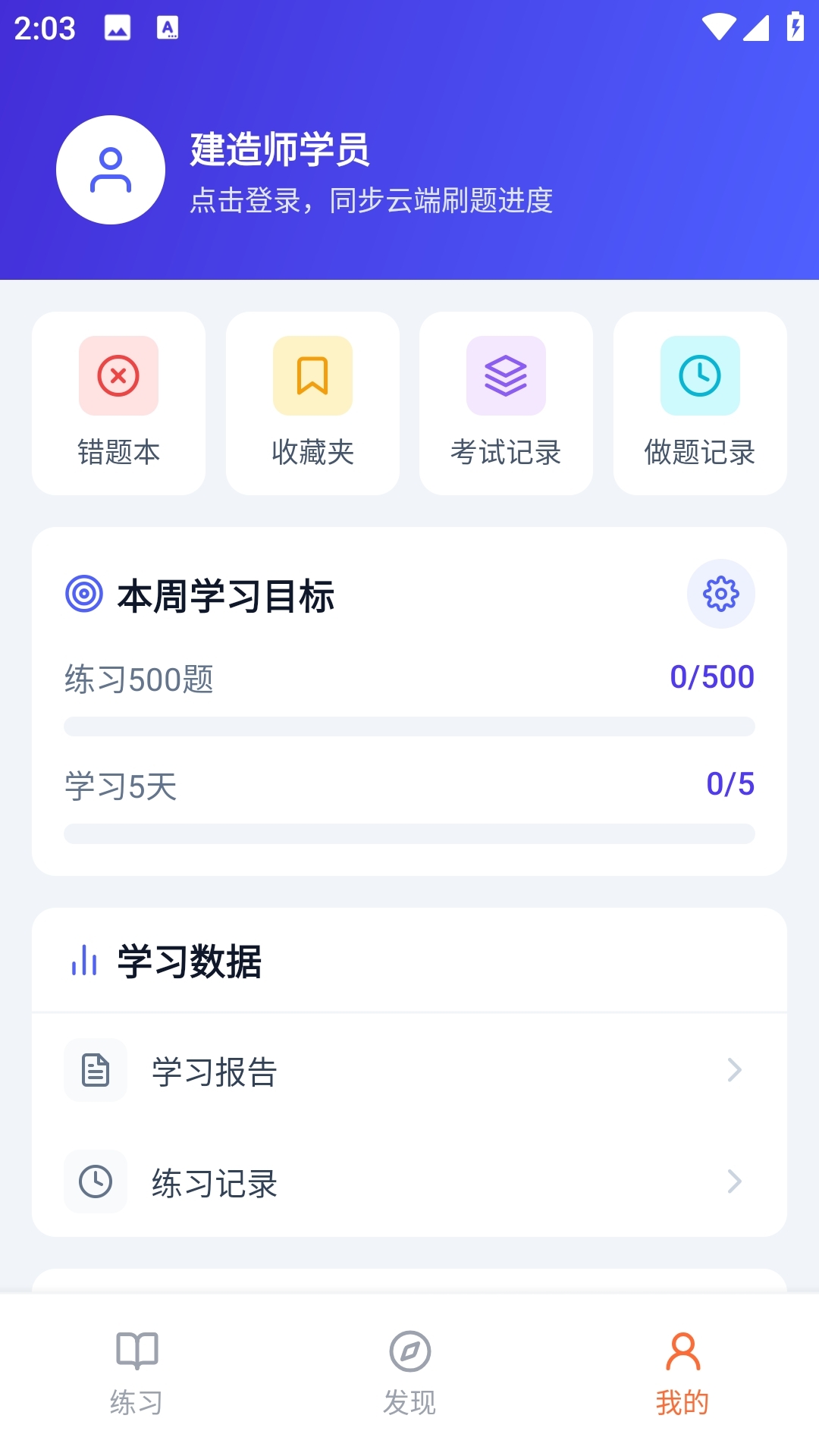Click the 练习500题 progress bar
Screen dimensions: 819x1456
(409, 726)
